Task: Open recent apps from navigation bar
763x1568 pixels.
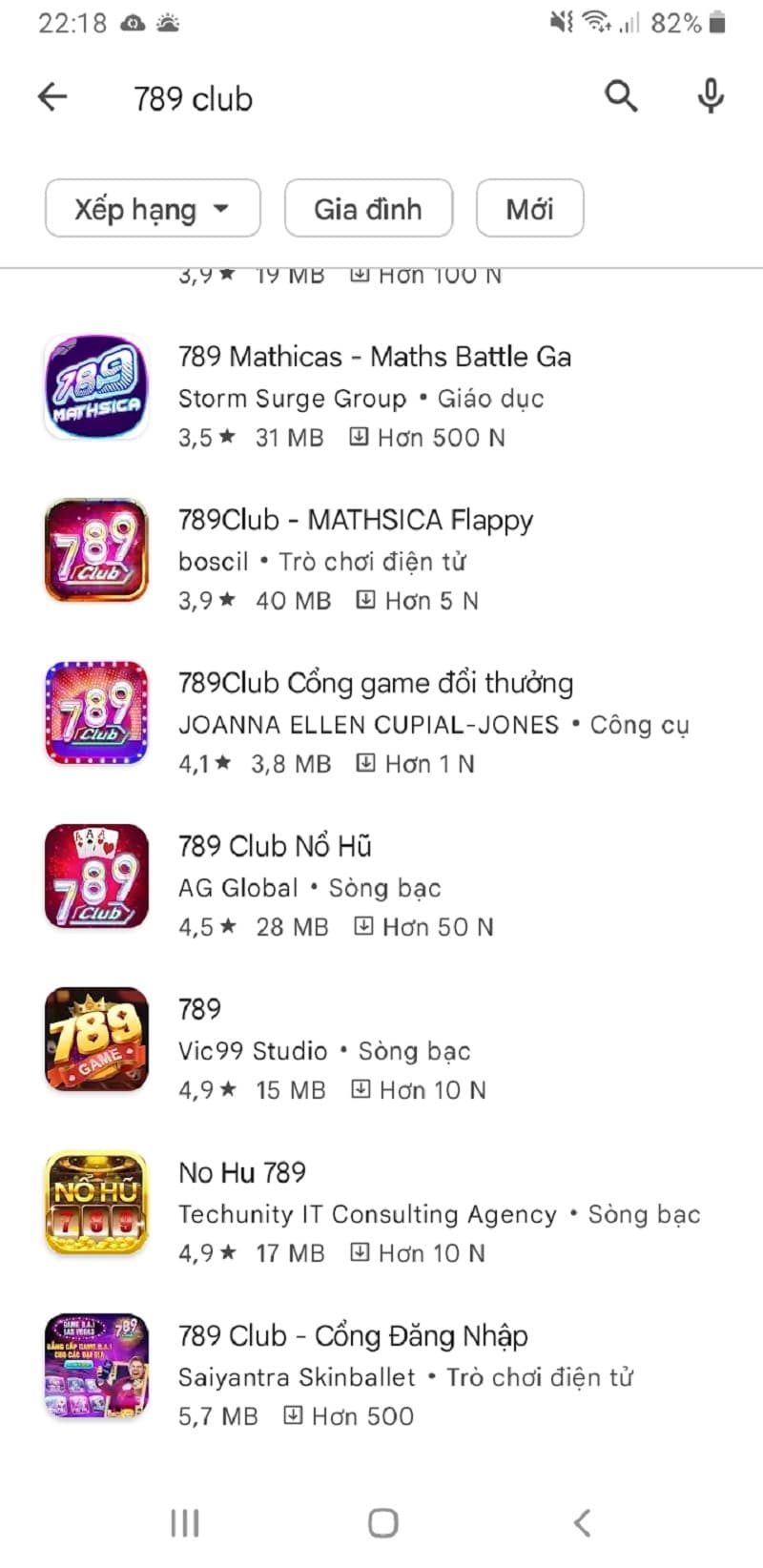Action: pyautogui.click(x=184, y=1523)
